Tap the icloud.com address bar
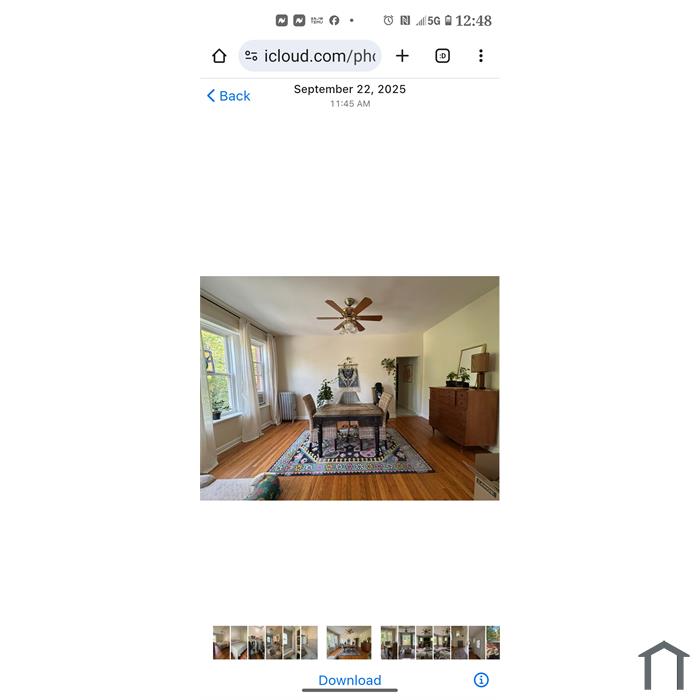Viewport: 700px width, 700px height. [320, 56]
